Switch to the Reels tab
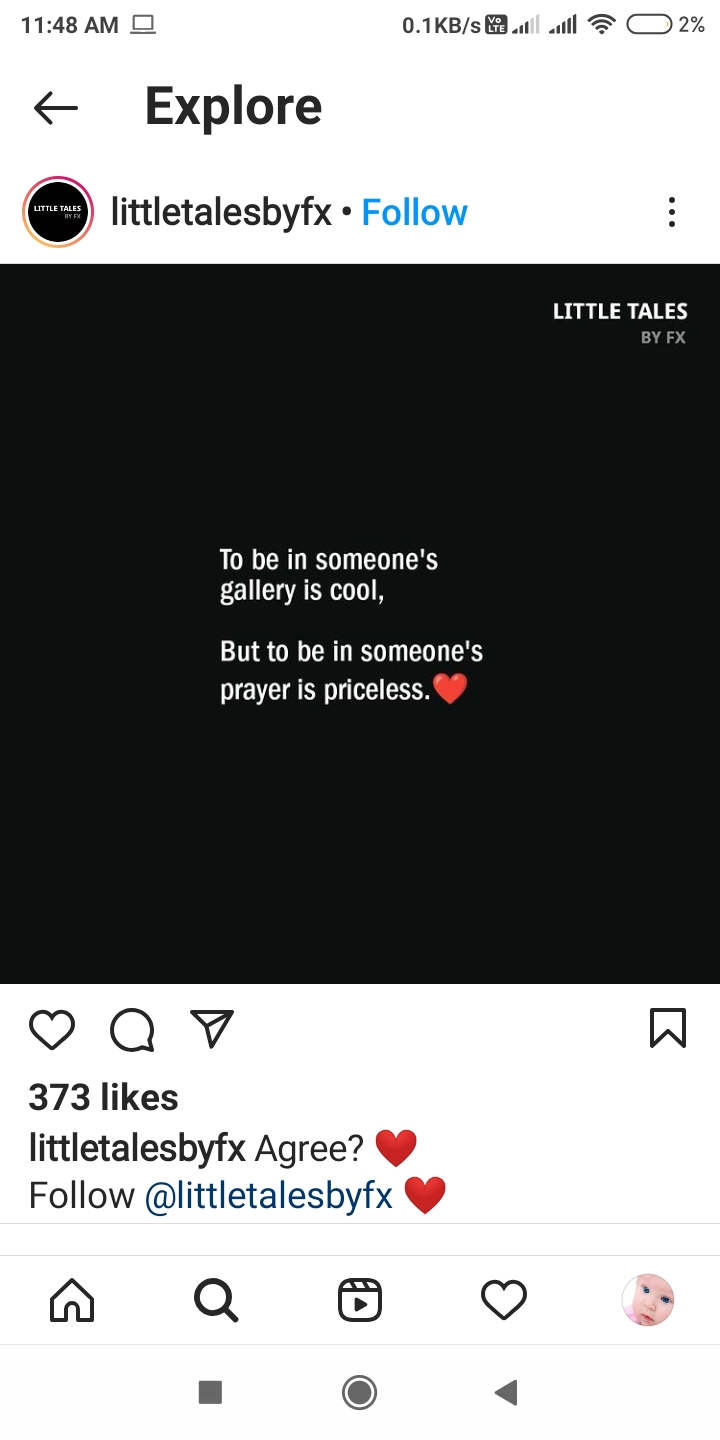Image resolution: width=720 pixels, height=1440 pixels. (x=360, y=1300)
